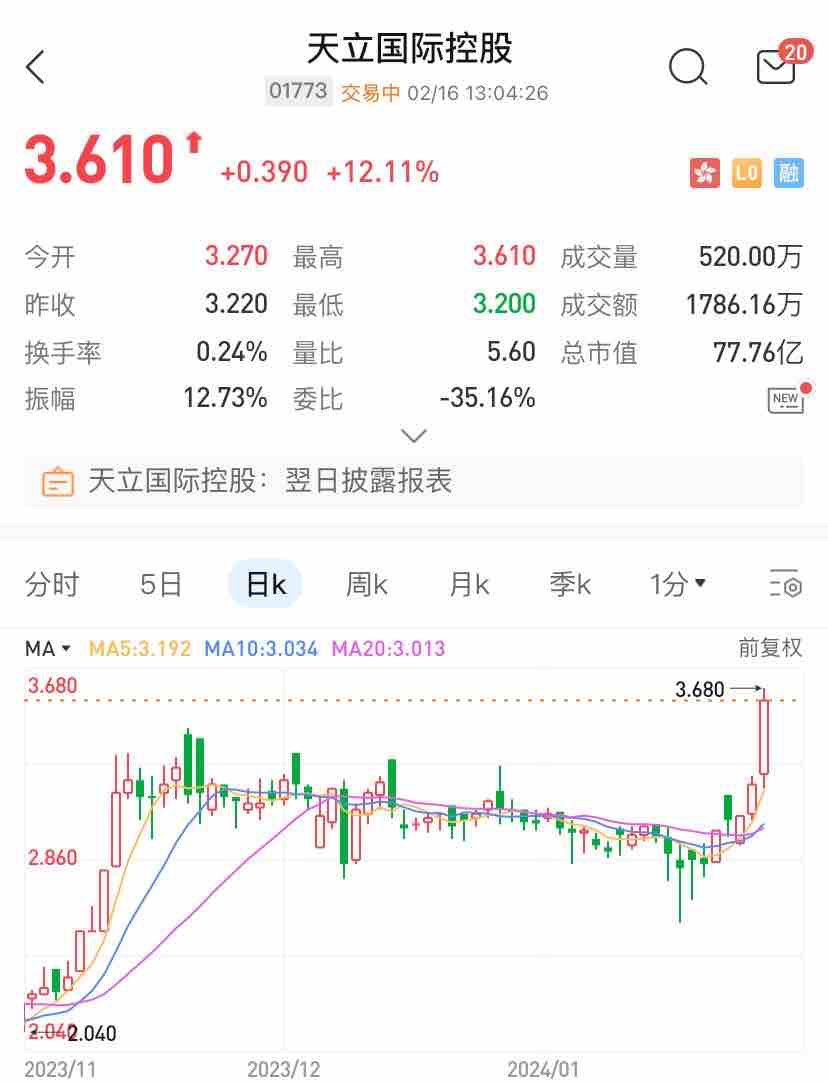
Task: Switch to the 5日 chart tab
Action: tap(161, 584)
